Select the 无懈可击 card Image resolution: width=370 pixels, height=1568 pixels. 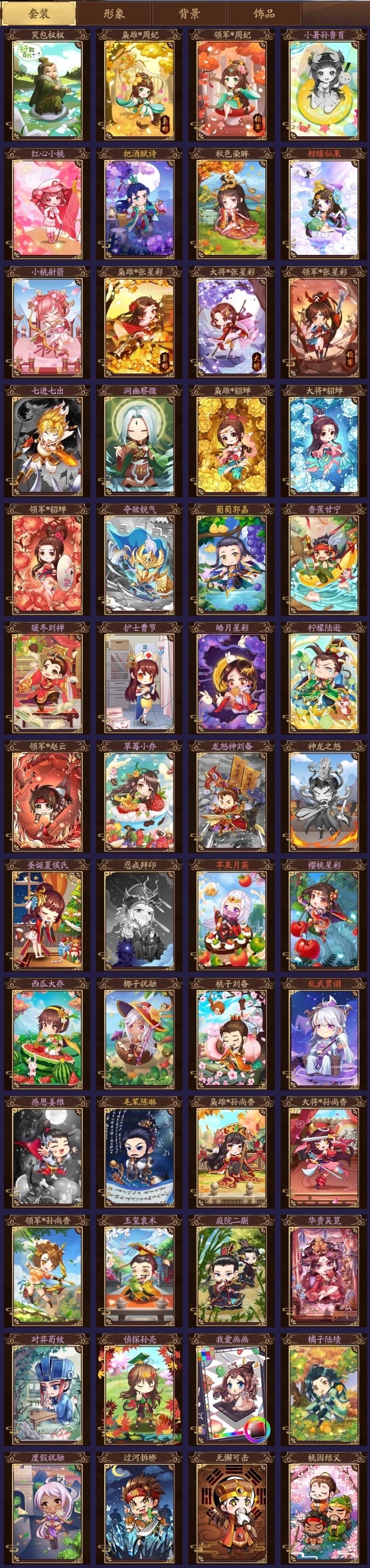pyautogui.click(x=232, y=1508)
